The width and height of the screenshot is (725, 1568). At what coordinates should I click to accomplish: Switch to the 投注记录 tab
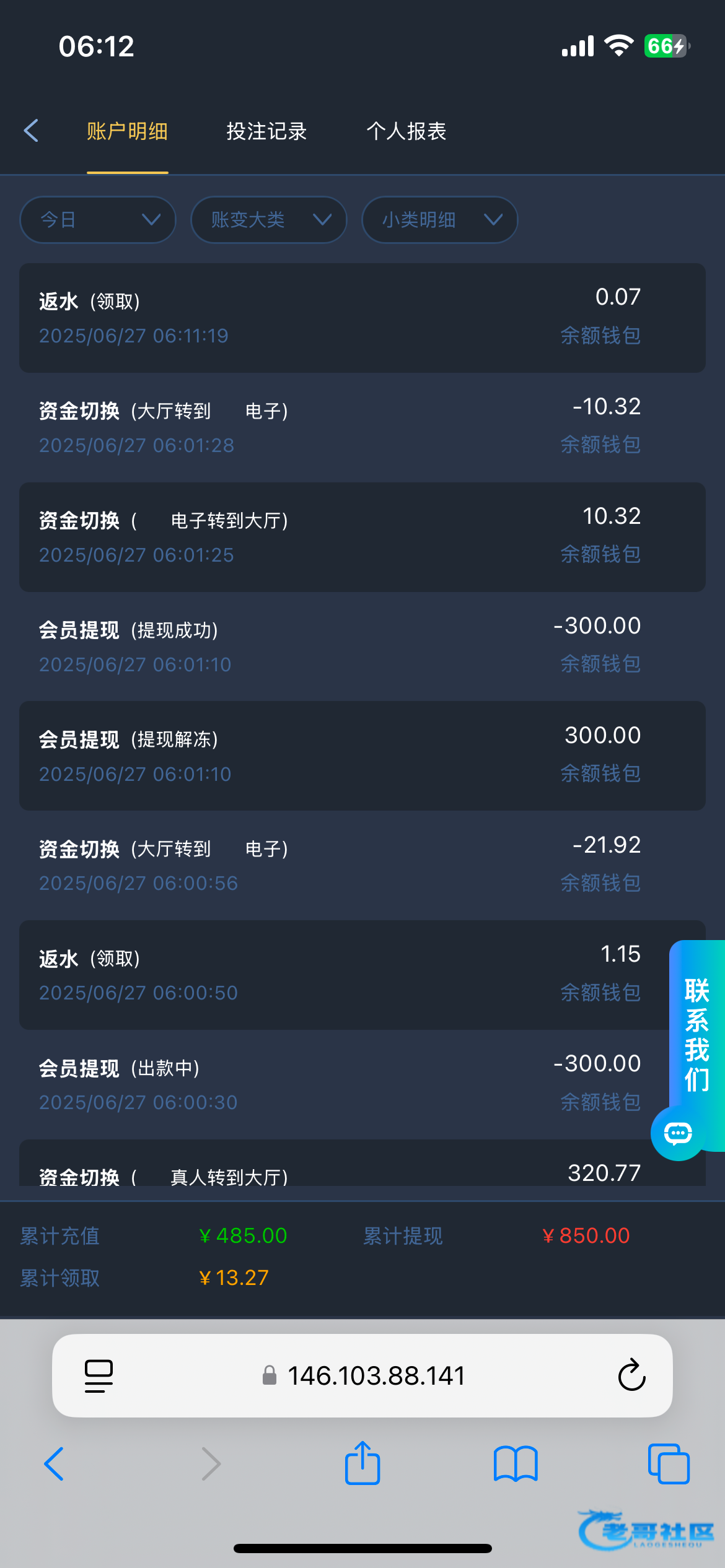coord(266,131)
